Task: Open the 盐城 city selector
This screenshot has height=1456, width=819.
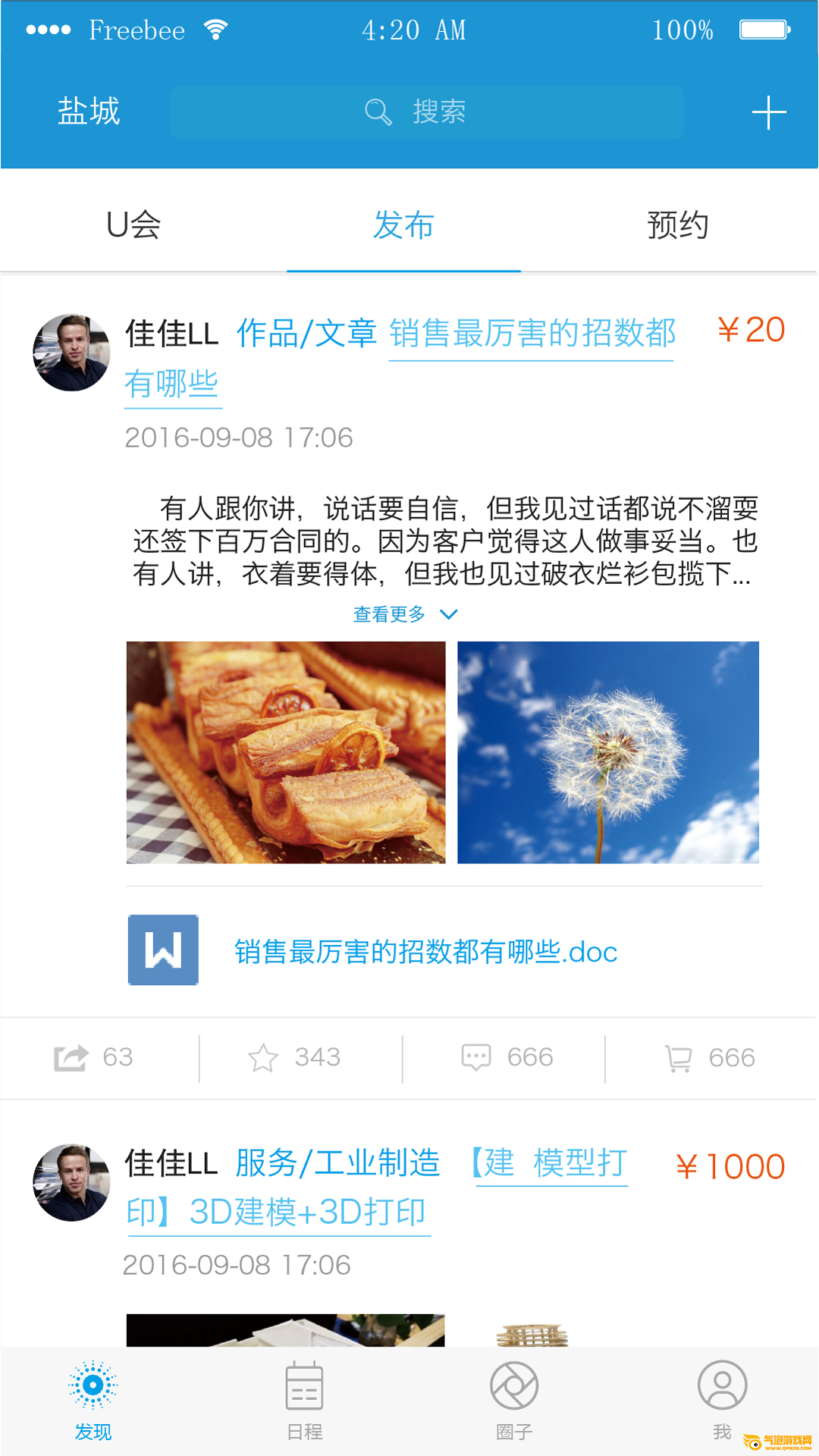Action: point(89,111)
